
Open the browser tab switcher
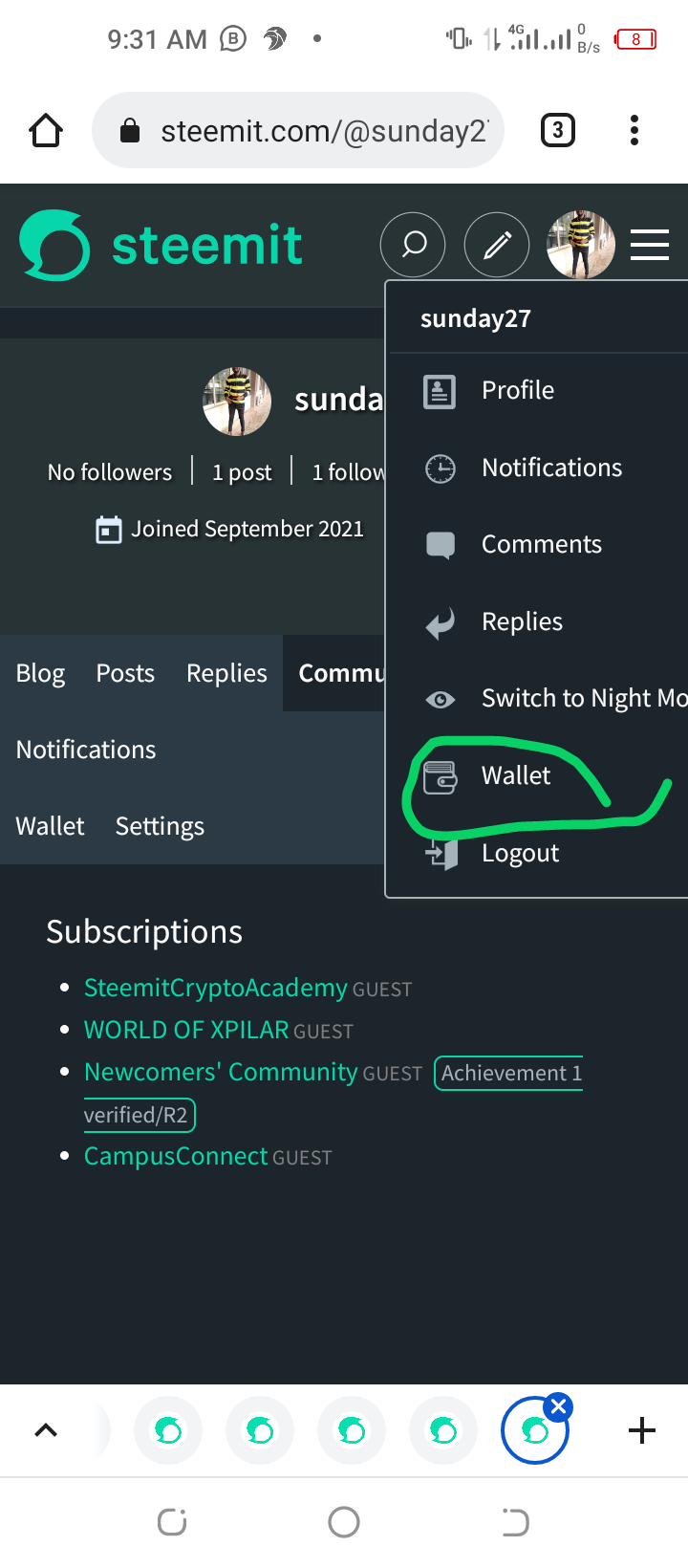click(x=558, y=130)
